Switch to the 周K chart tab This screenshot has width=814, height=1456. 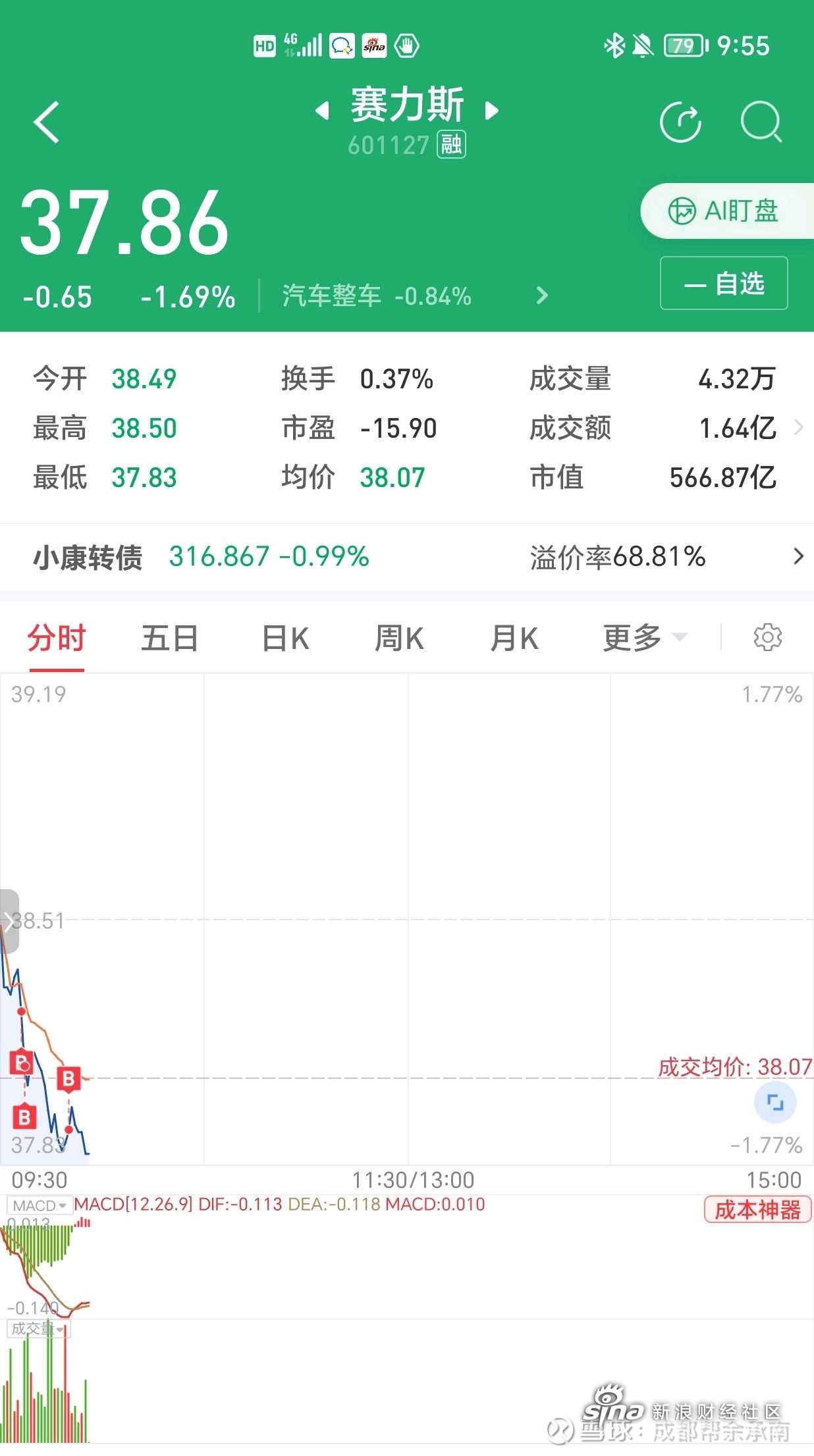399,638
